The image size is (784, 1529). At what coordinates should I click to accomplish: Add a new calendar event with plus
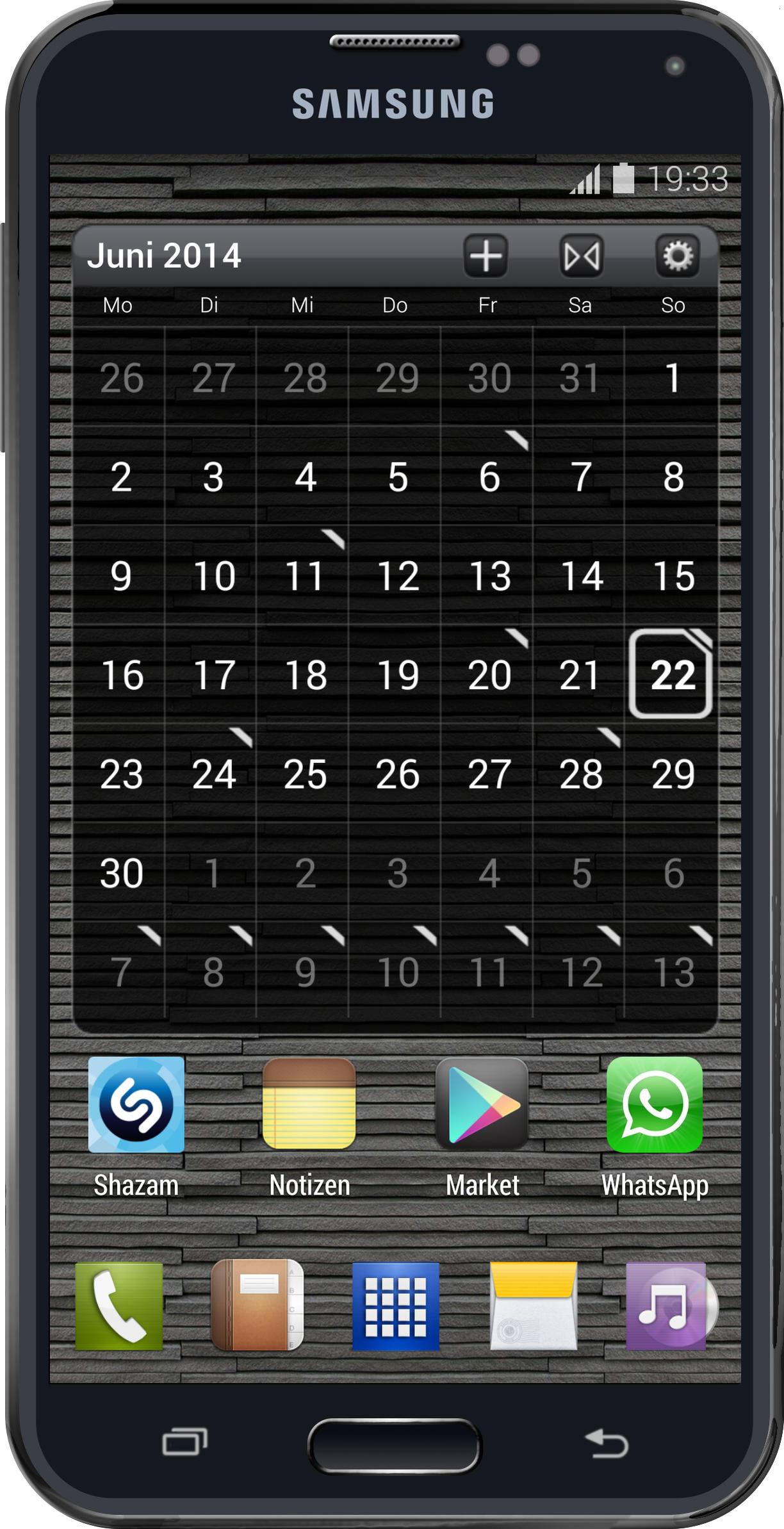(486, 256)
